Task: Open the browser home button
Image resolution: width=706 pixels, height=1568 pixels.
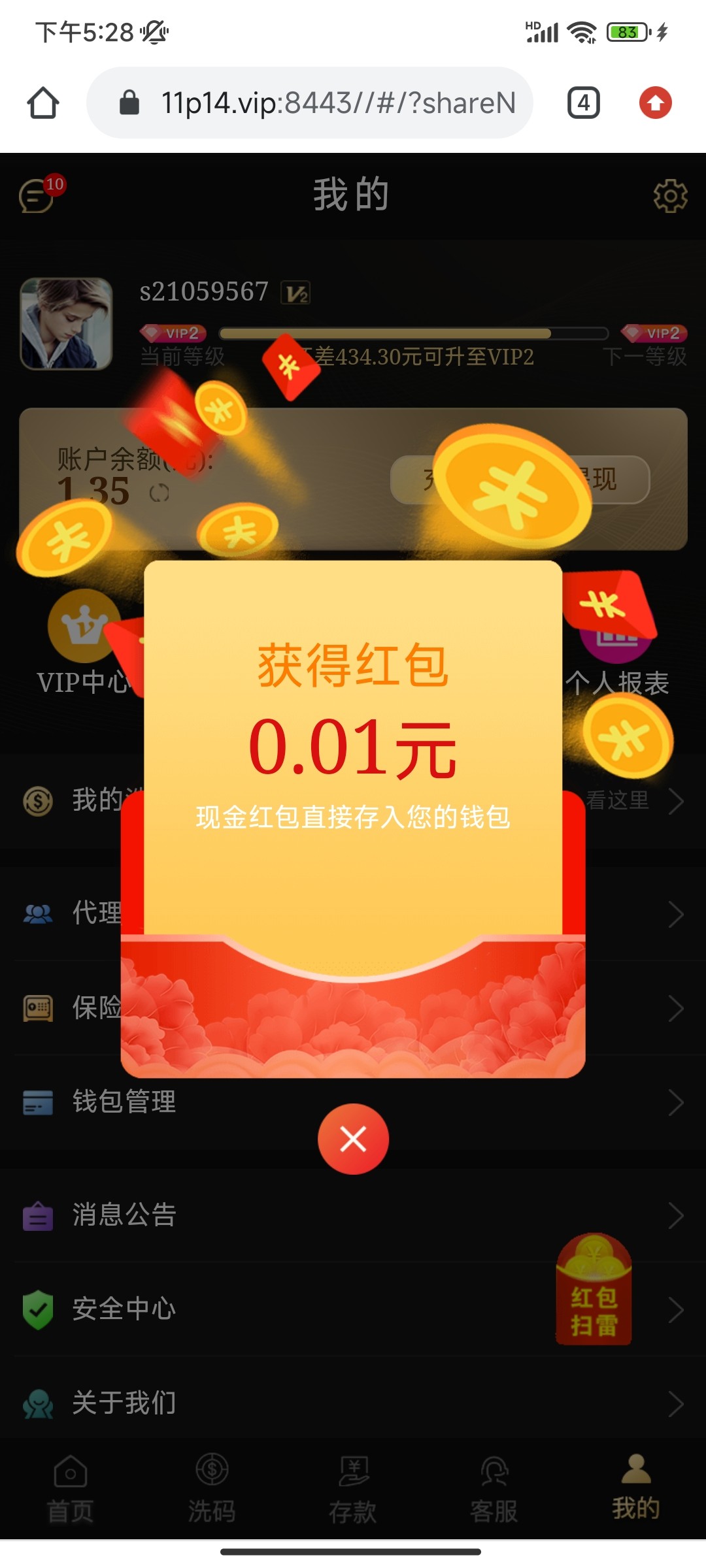Action: coord(43,103)
